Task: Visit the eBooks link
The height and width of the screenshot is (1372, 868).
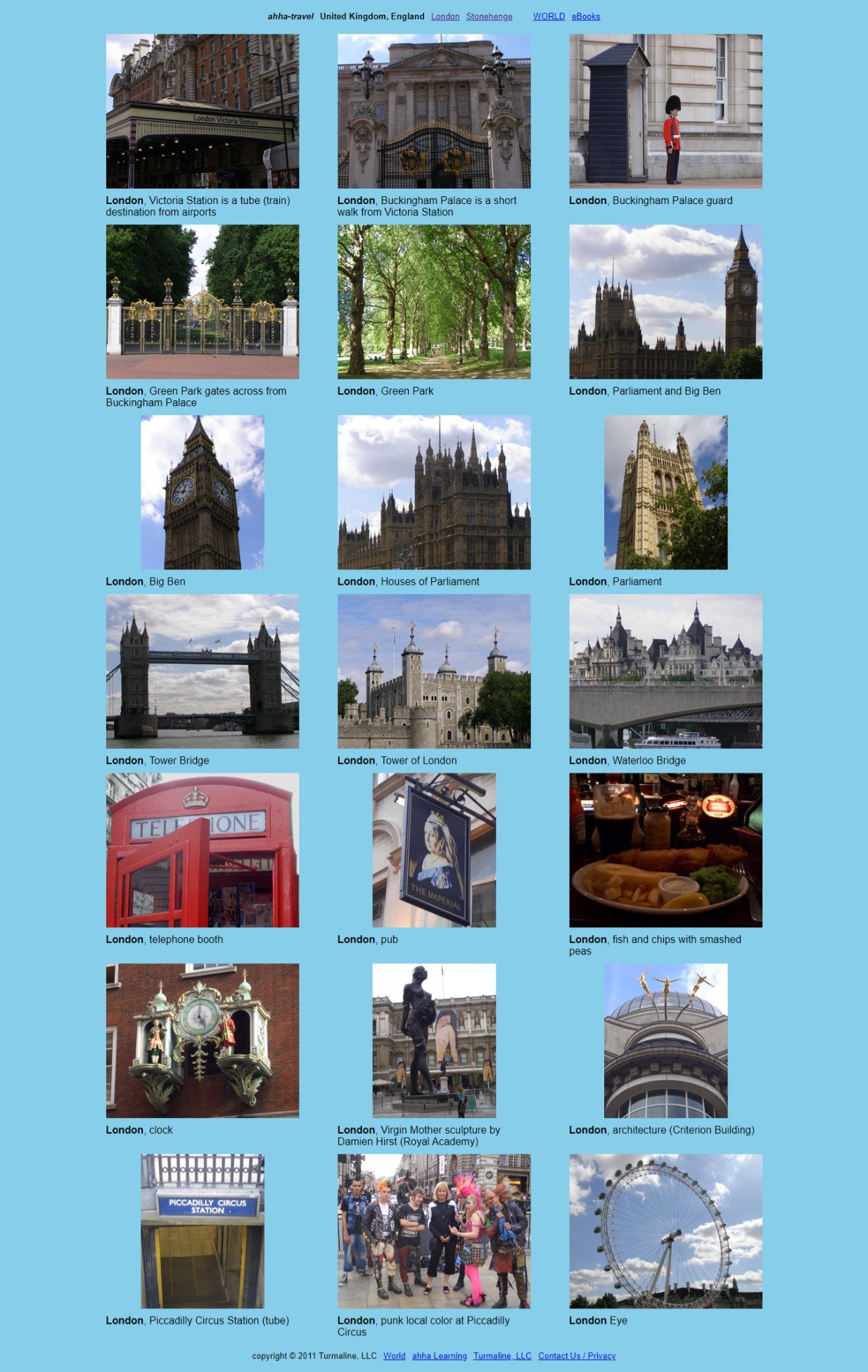Action: pos(585,17)
